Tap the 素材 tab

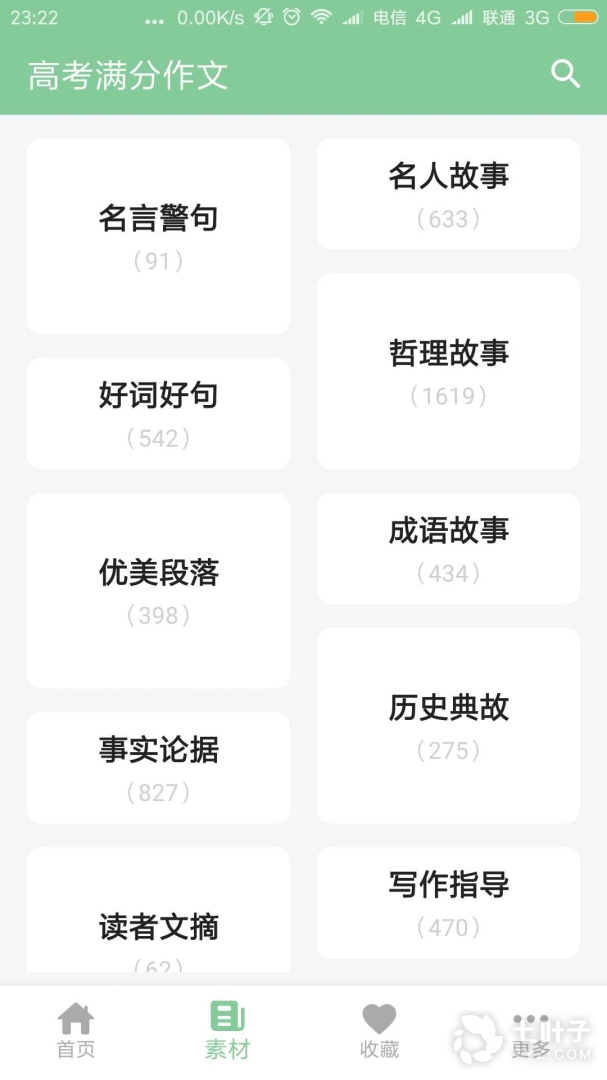[x=228, y=1032]
